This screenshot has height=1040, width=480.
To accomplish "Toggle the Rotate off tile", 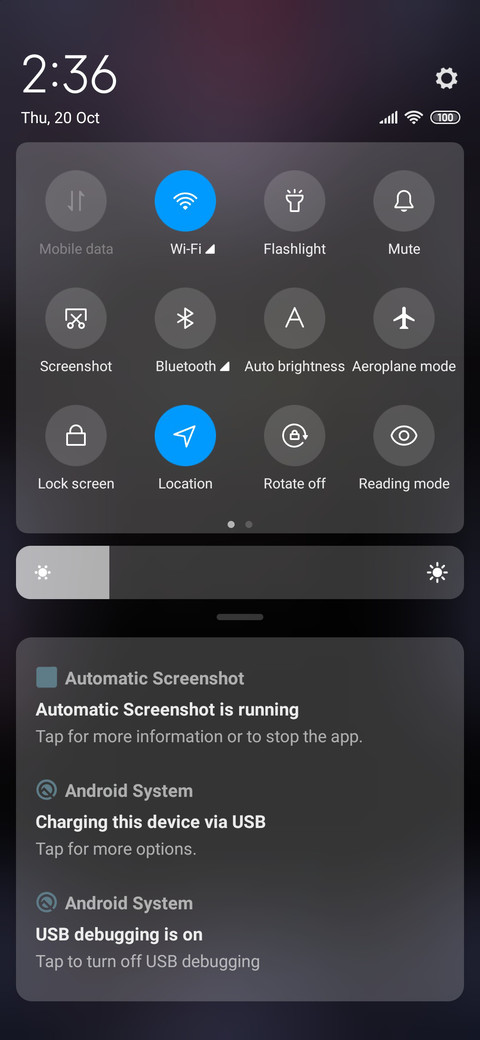I will tap(294, 436).
